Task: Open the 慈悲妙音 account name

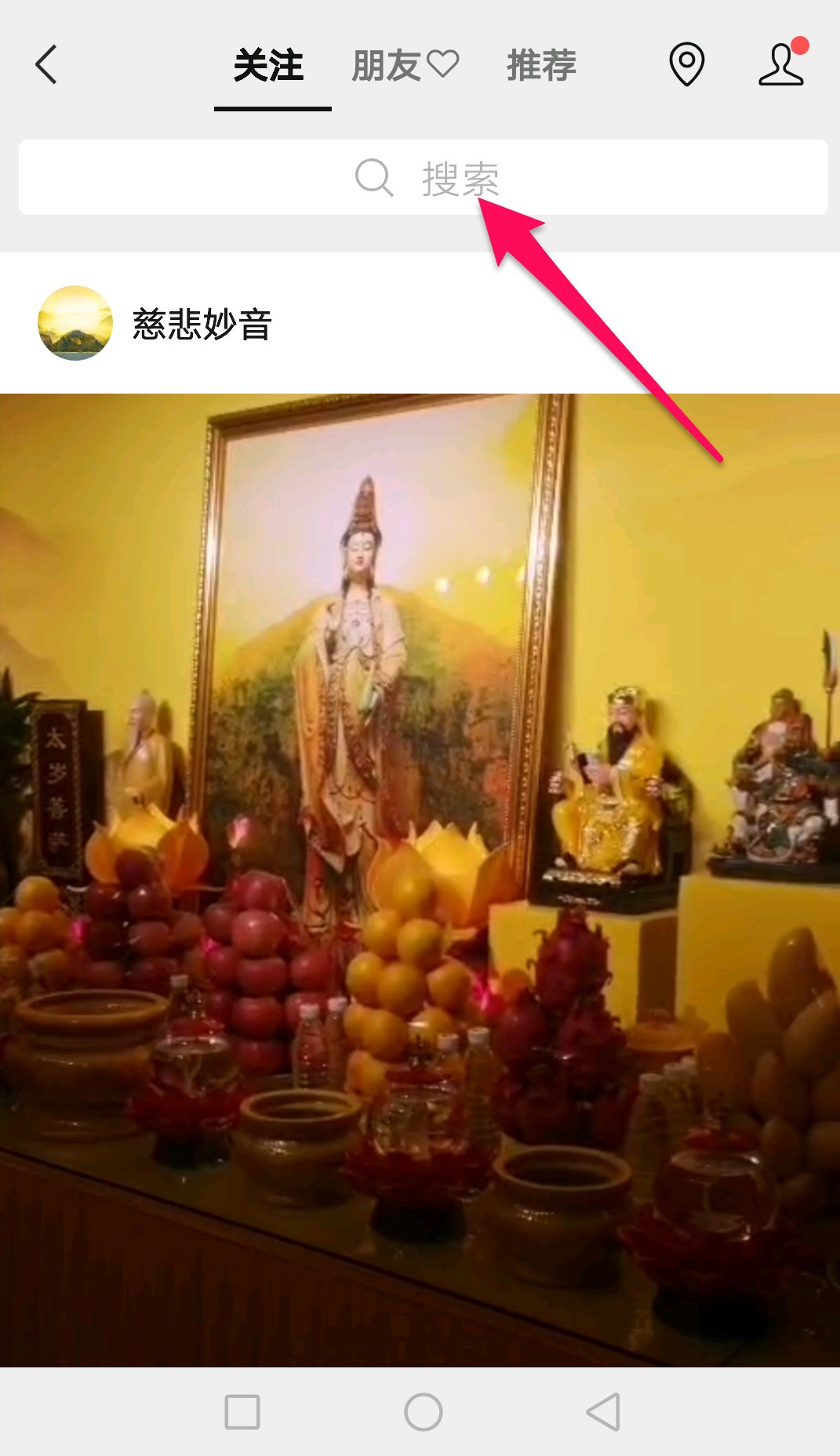Action: [202, 324]
